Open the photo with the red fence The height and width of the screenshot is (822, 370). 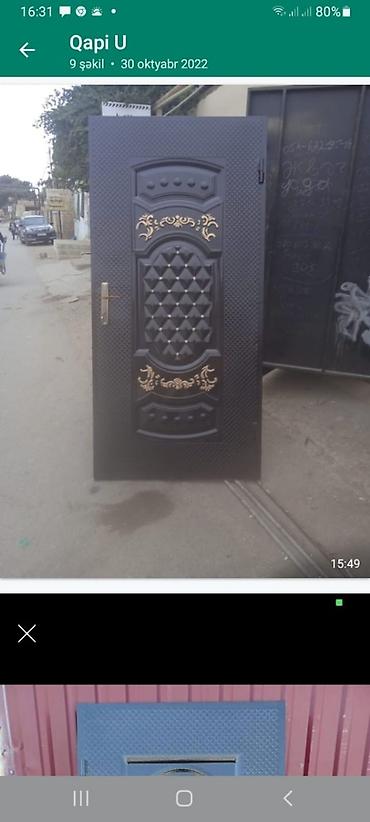coord(185,730)
